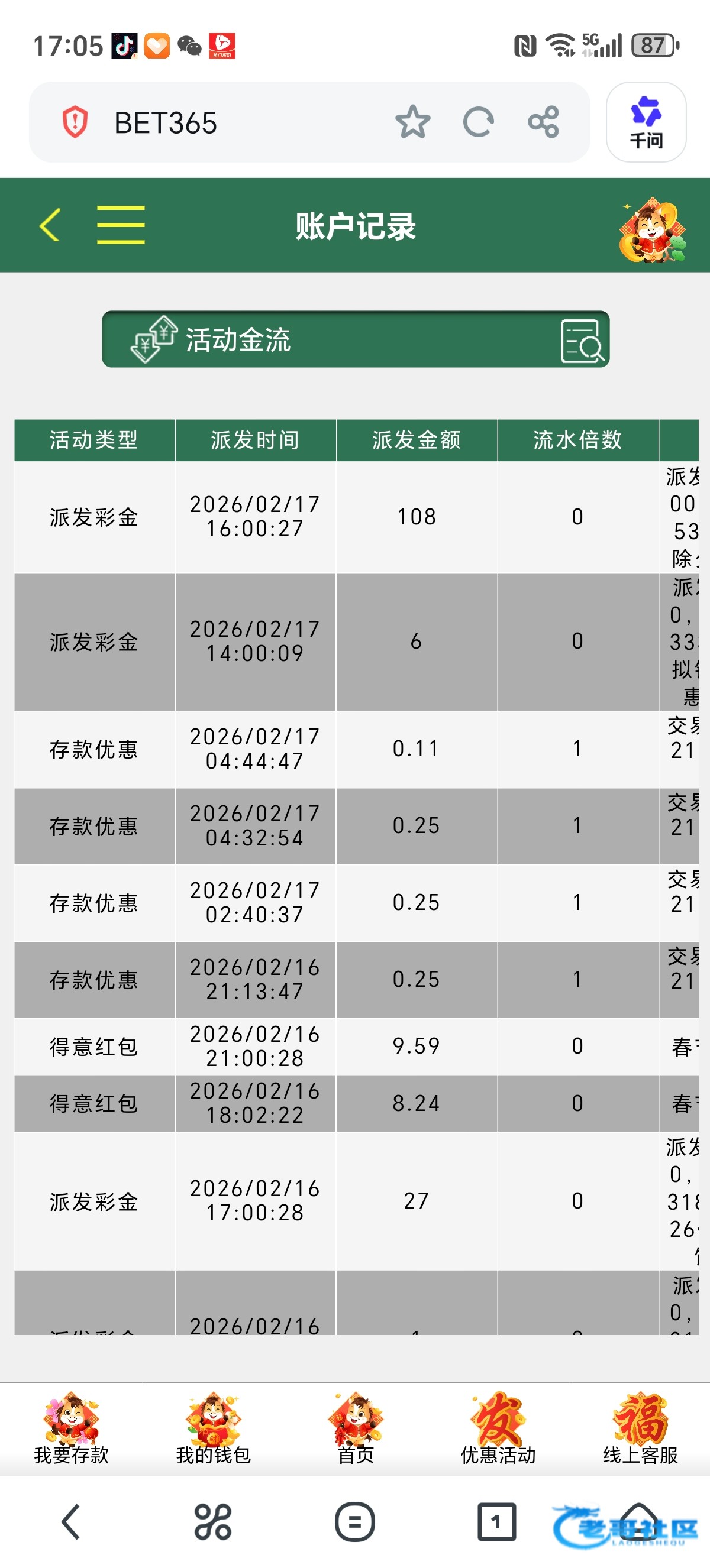Open the browser tools grid icon
710x1568 pixels.
coord(212,1522)
